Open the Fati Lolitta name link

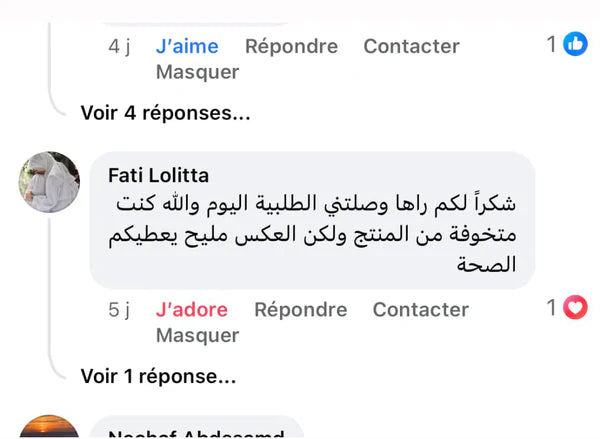click(158, 175)
